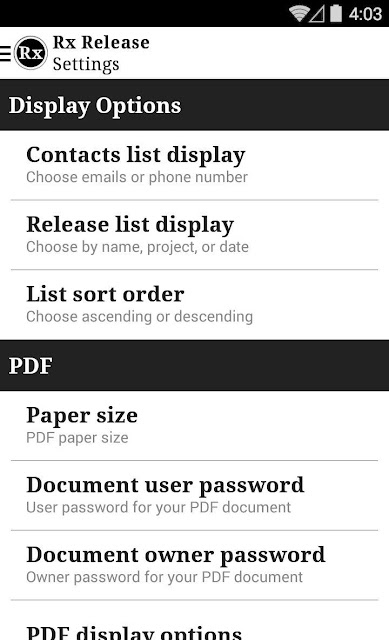The height and width of the screenshot is (640, 389).
Task: Open PDF display options
Action: tap(194, 620)
